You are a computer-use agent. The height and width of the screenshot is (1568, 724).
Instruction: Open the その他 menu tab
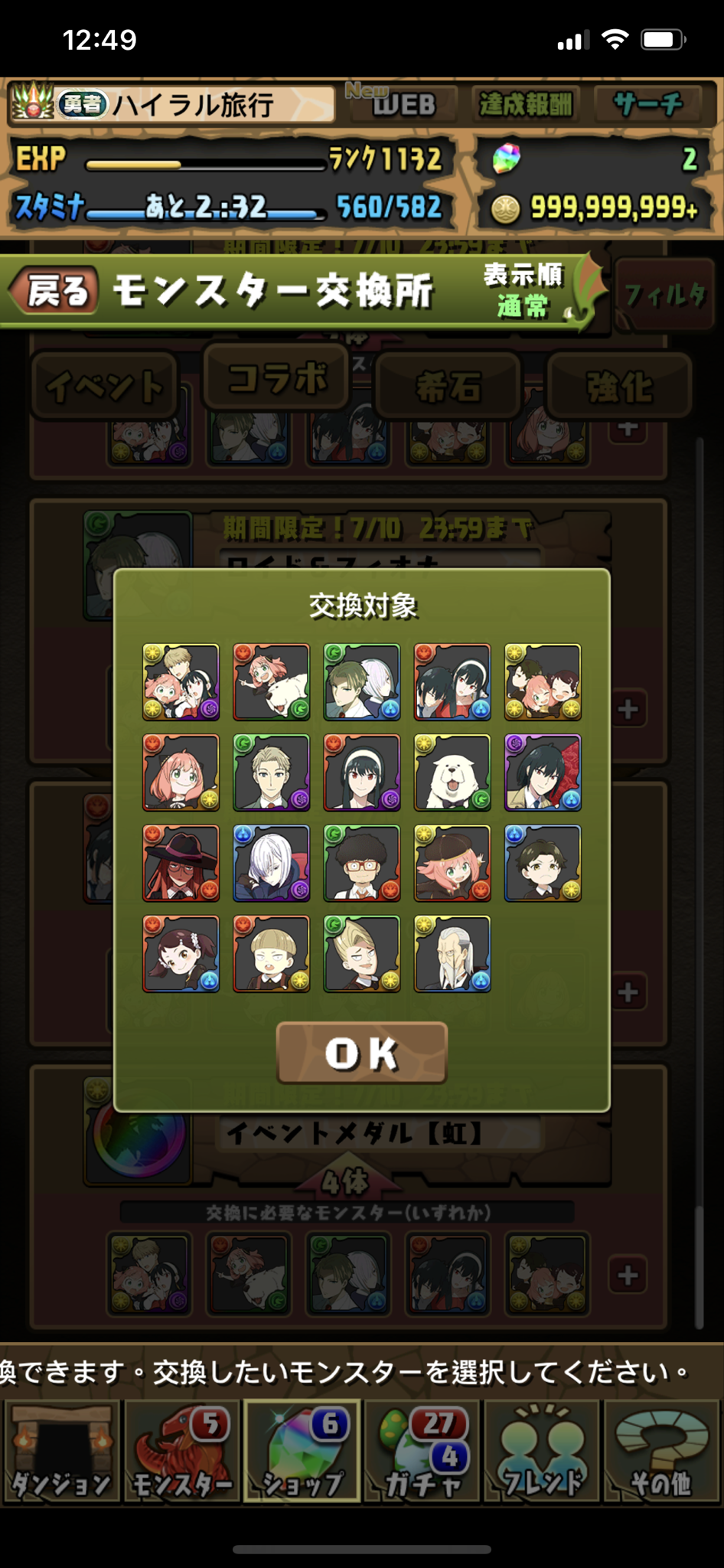pyautogui.click(x=663, y=1450)
